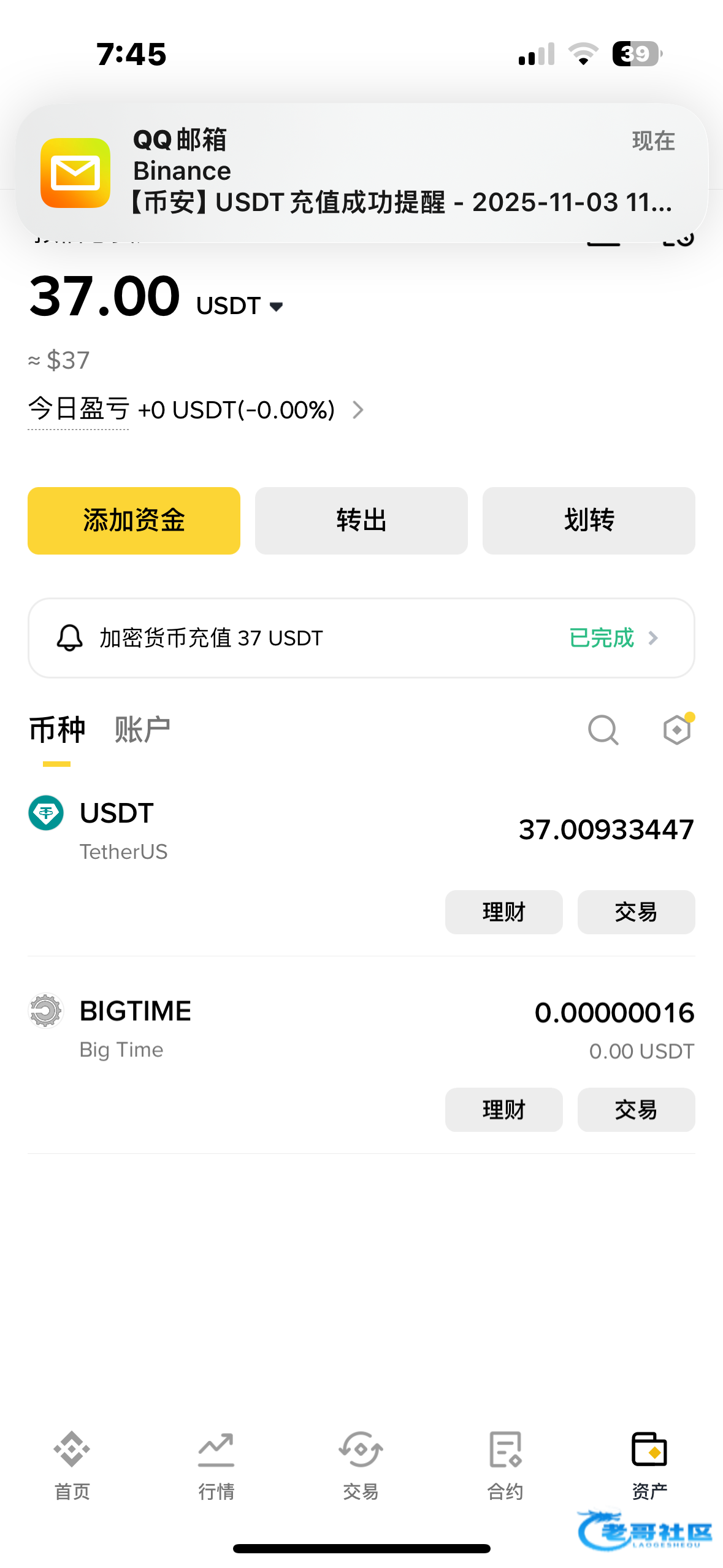Viewport: 723px width, 1568px height.
Task: Open the USDT TetherUS asset row
Action: 245,829
